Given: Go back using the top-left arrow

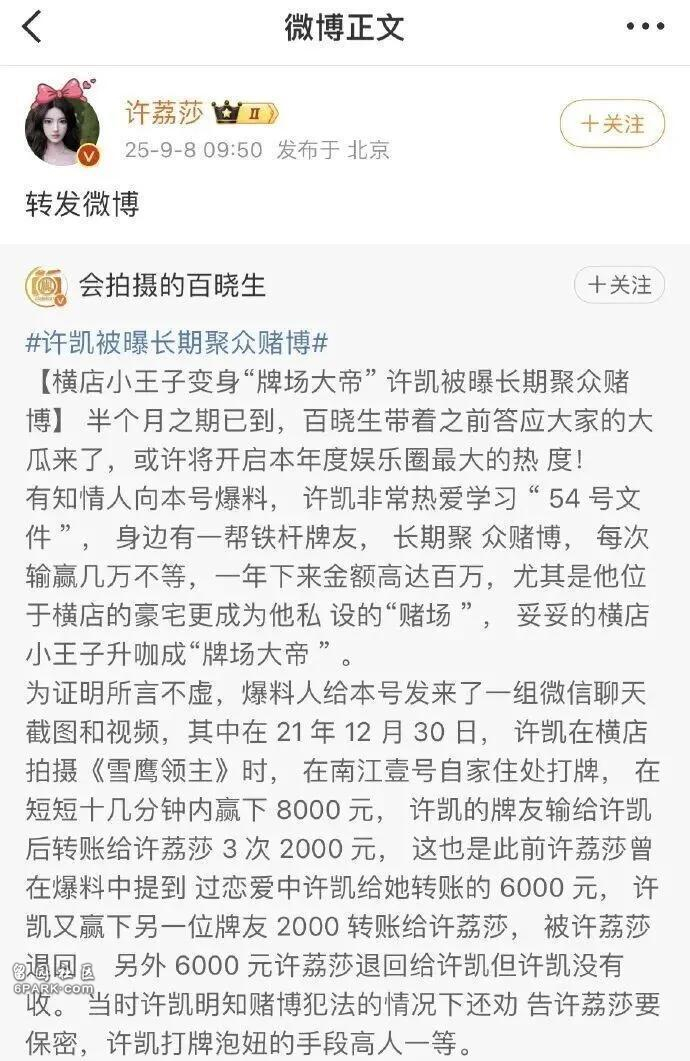Looking at the screenshot, I should coord(32,27).
